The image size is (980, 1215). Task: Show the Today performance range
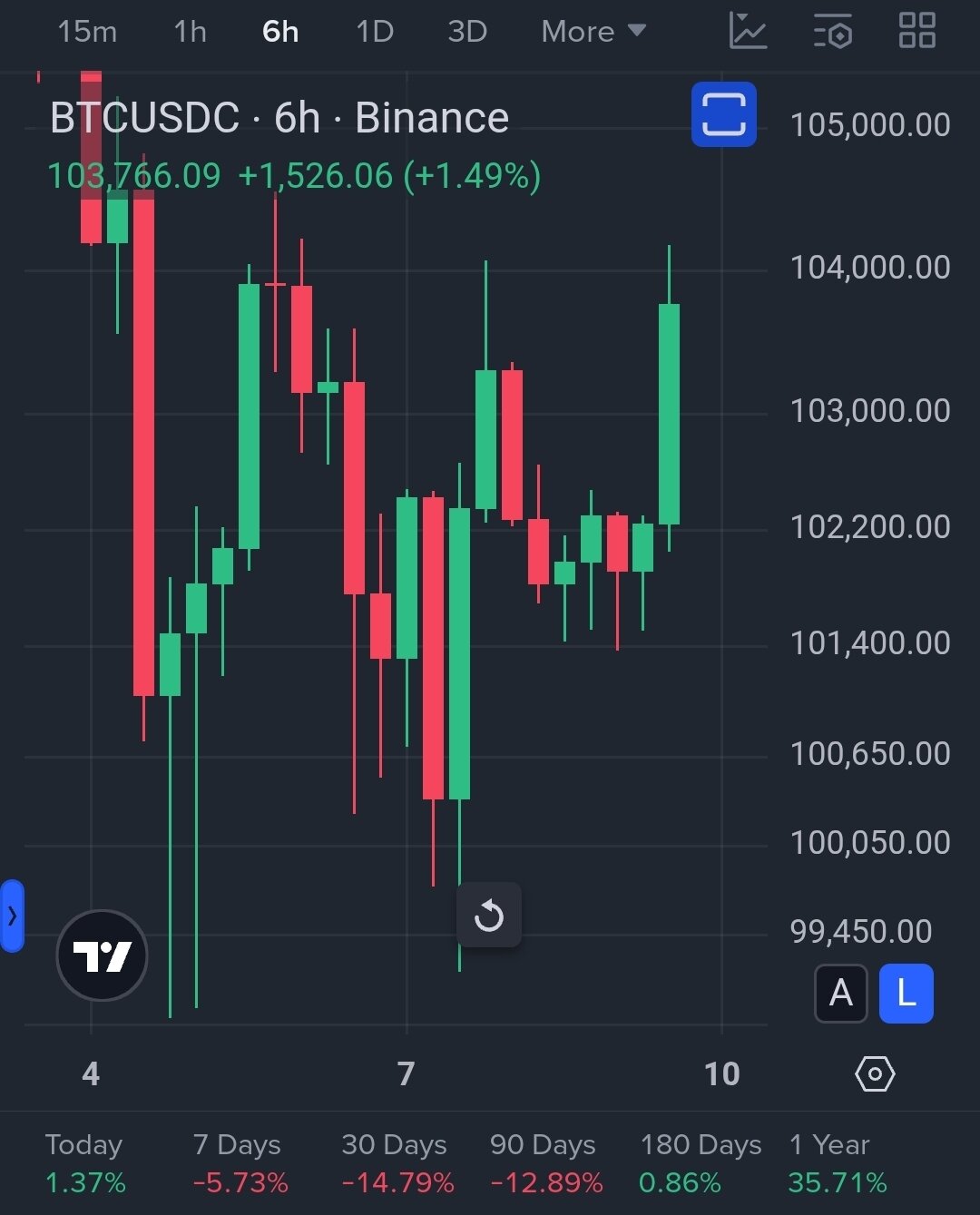tap(84, 1163)
